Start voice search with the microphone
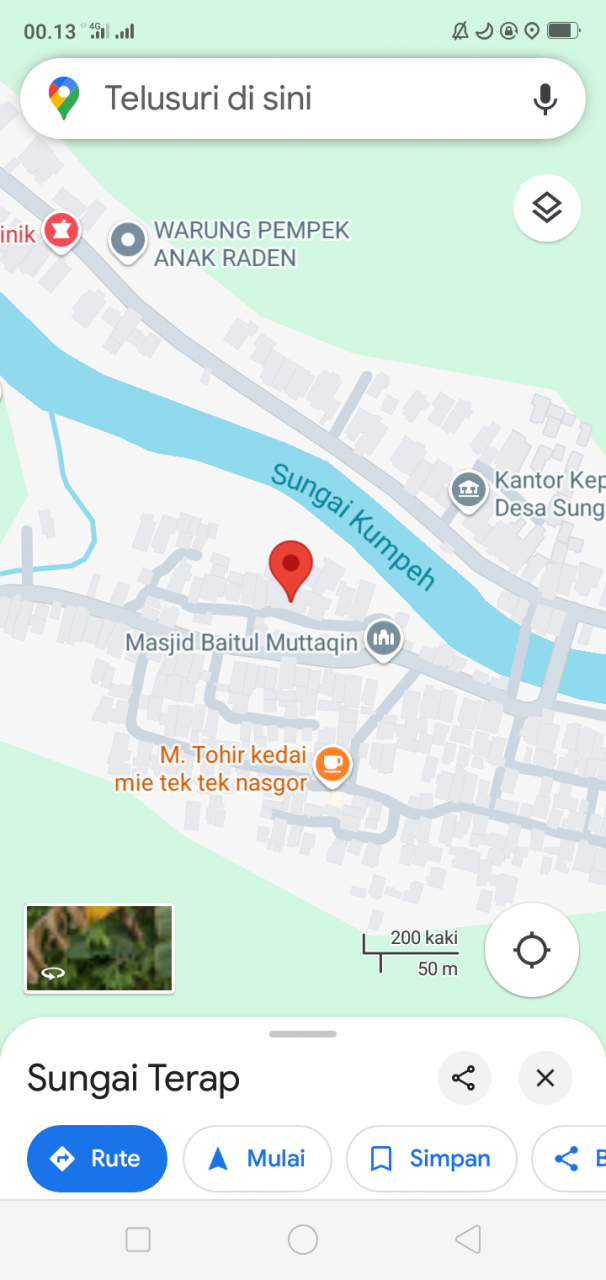The image size is (606, 1280). 544,98
